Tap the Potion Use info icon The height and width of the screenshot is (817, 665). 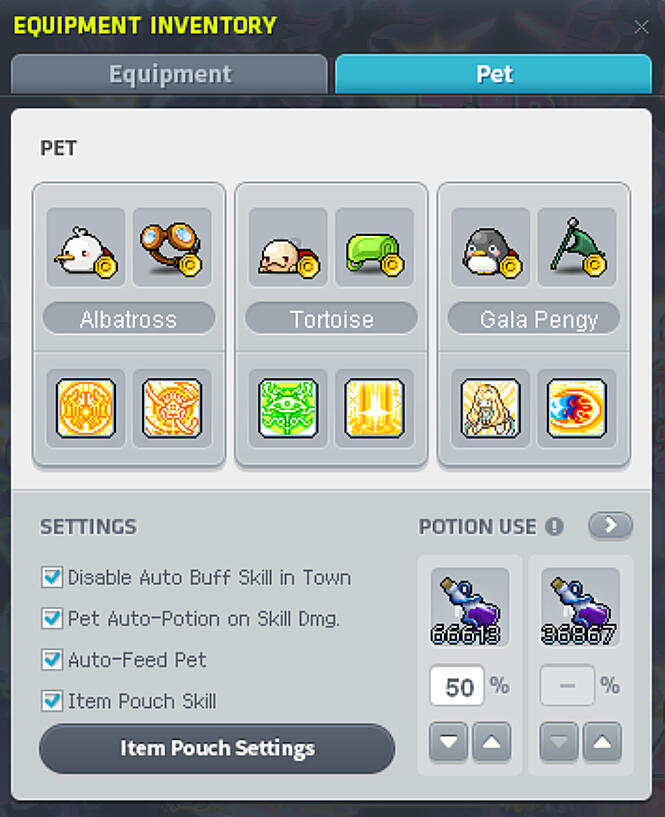click(555, 526)
